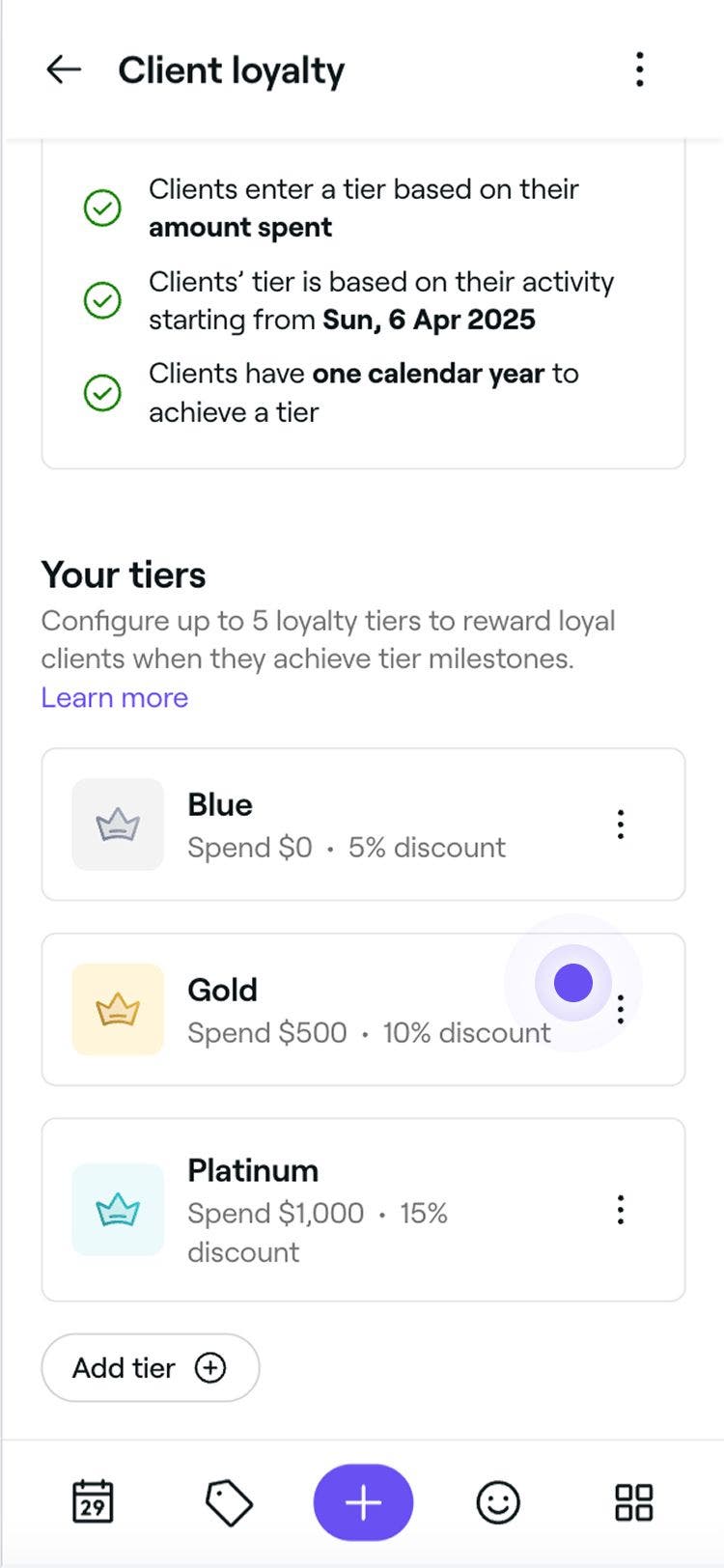Screen dimensions: 724x1568
Task: Switch to the clients smiley tab
Action: tap(498, 1502)
